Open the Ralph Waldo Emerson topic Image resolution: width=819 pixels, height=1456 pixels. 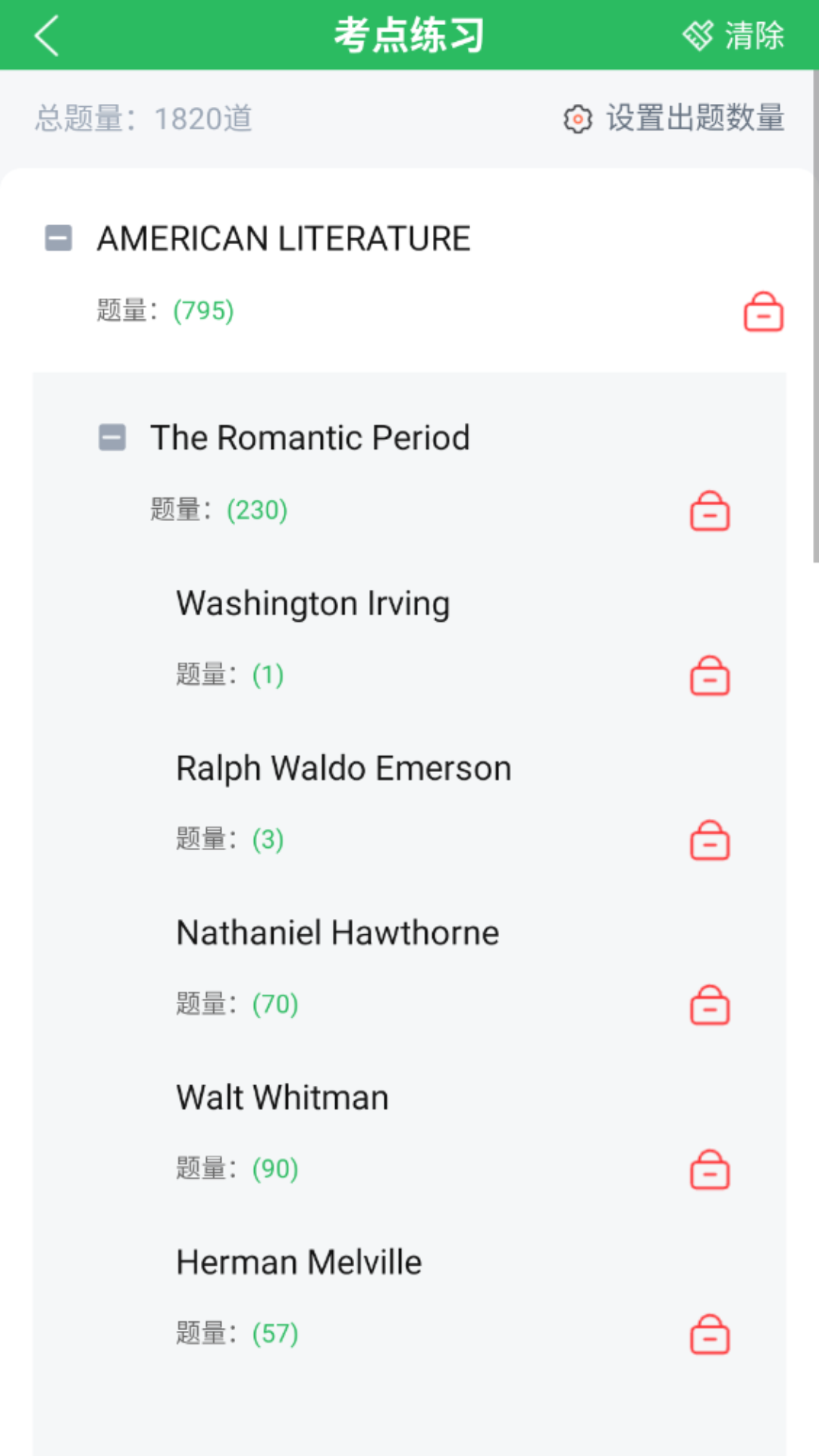click(x=344, y=768)
